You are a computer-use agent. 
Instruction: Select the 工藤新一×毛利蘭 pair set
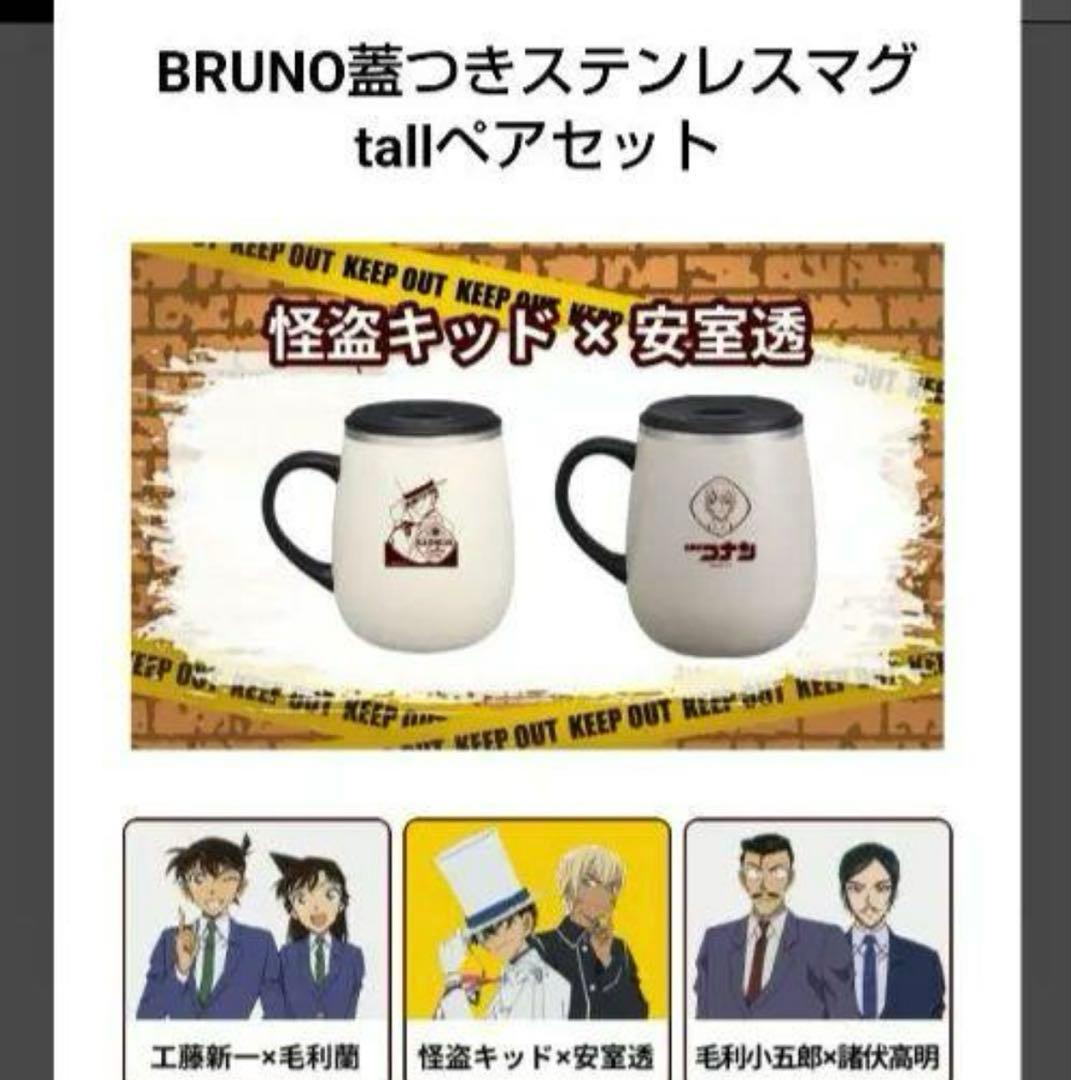pos(257,945)
